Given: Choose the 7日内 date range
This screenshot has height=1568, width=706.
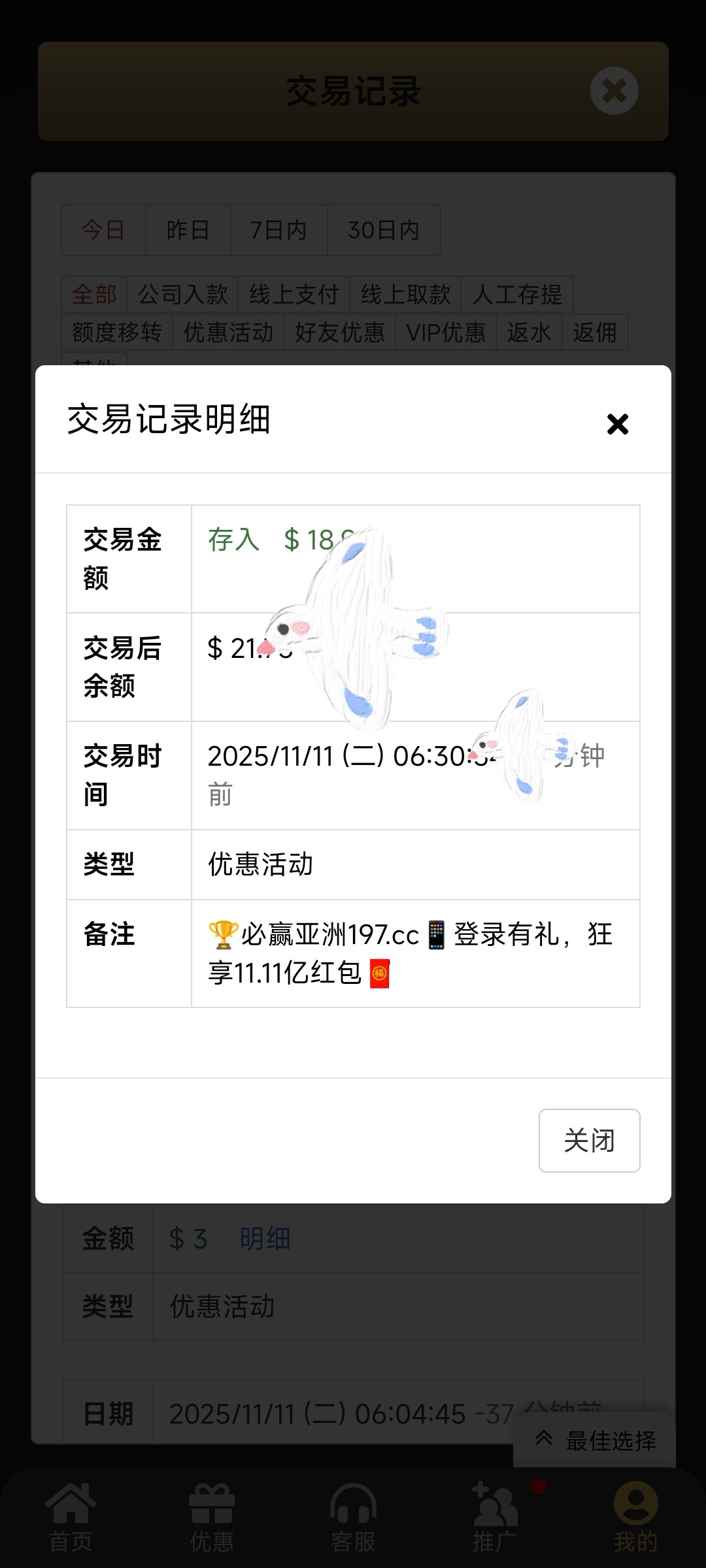Looking at the screenshot, I should 277,229.
